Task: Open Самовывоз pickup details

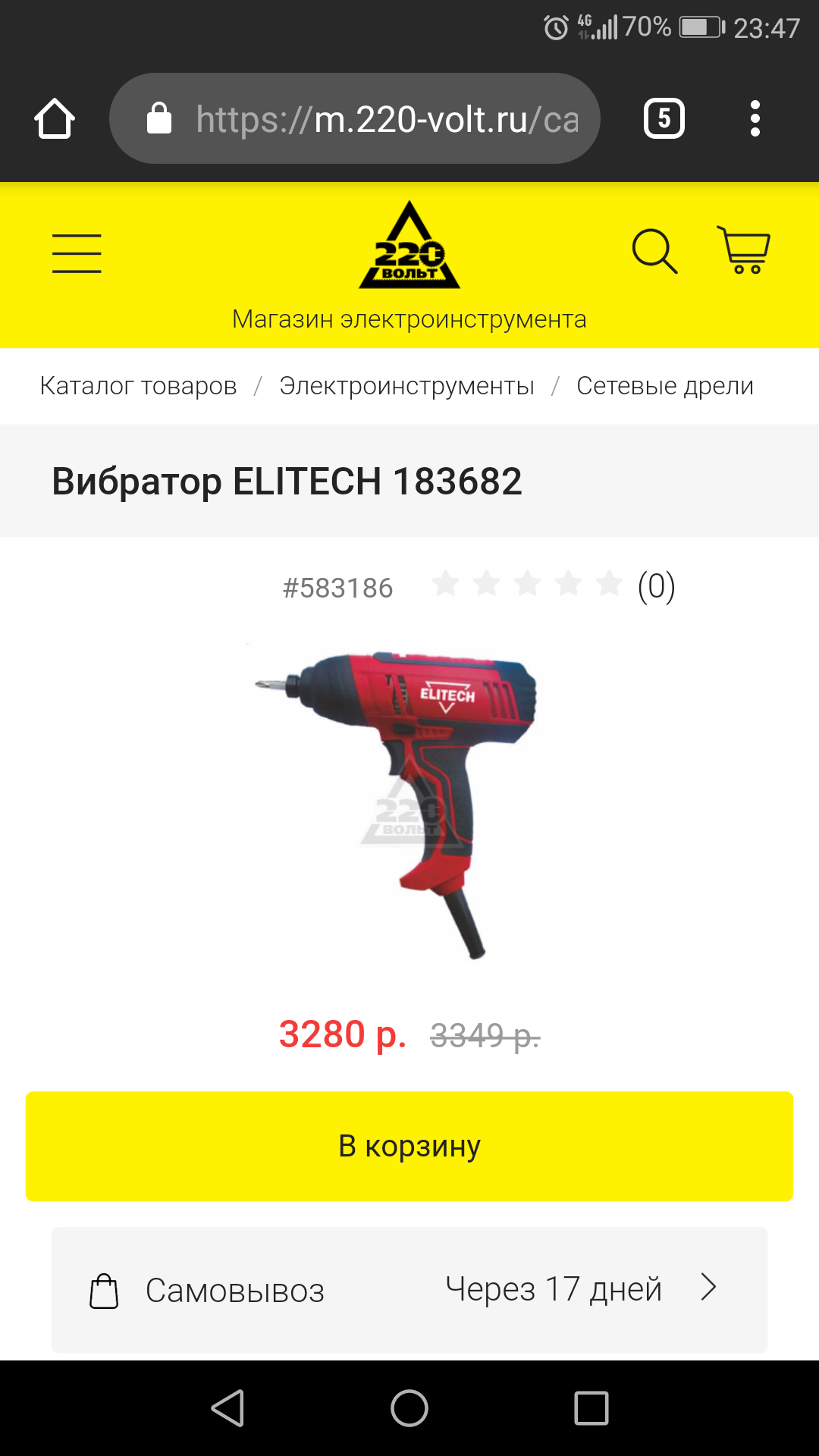Action: click(409, 1289)
